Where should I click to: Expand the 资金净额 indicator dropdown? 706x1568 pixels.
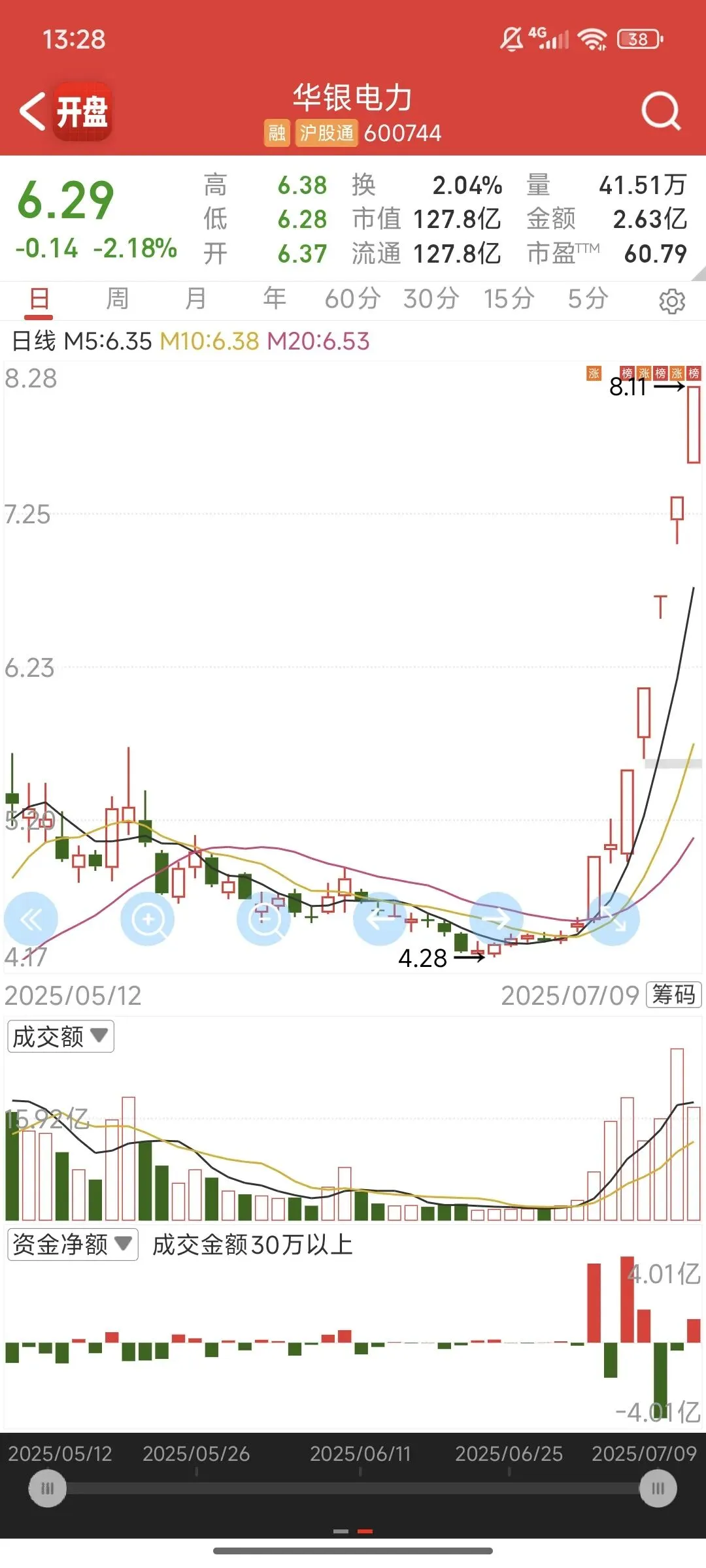coord(72,1244)
